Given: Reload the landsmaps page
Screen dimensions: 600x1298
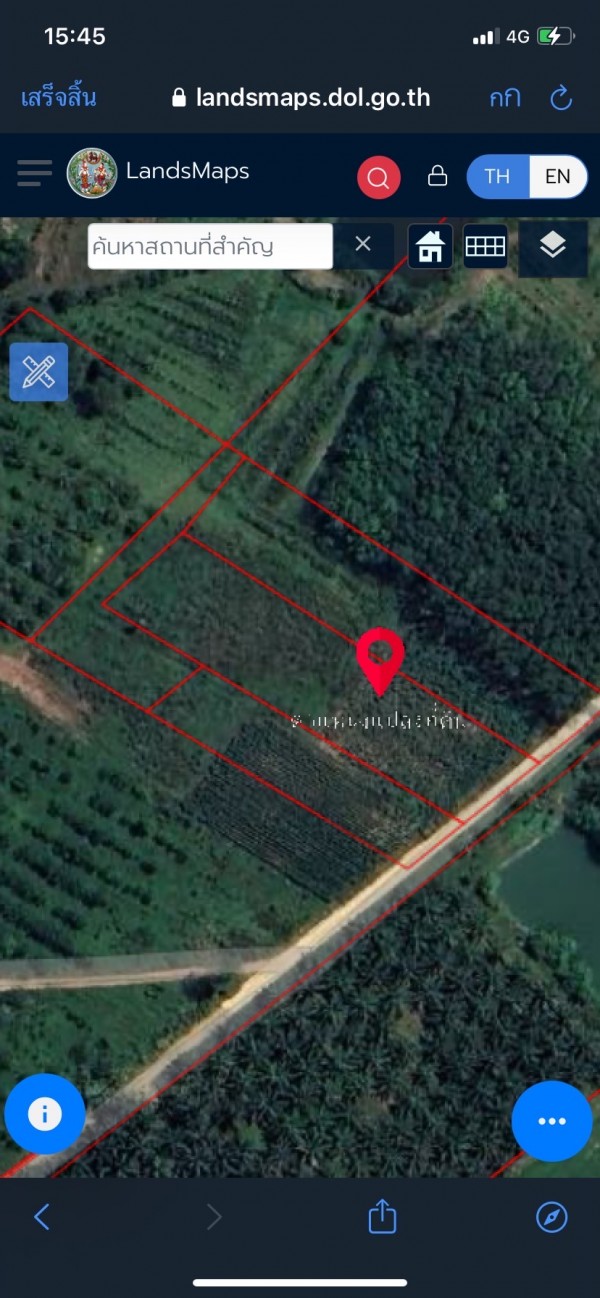Looking at the screenshot, I should 561,97.
